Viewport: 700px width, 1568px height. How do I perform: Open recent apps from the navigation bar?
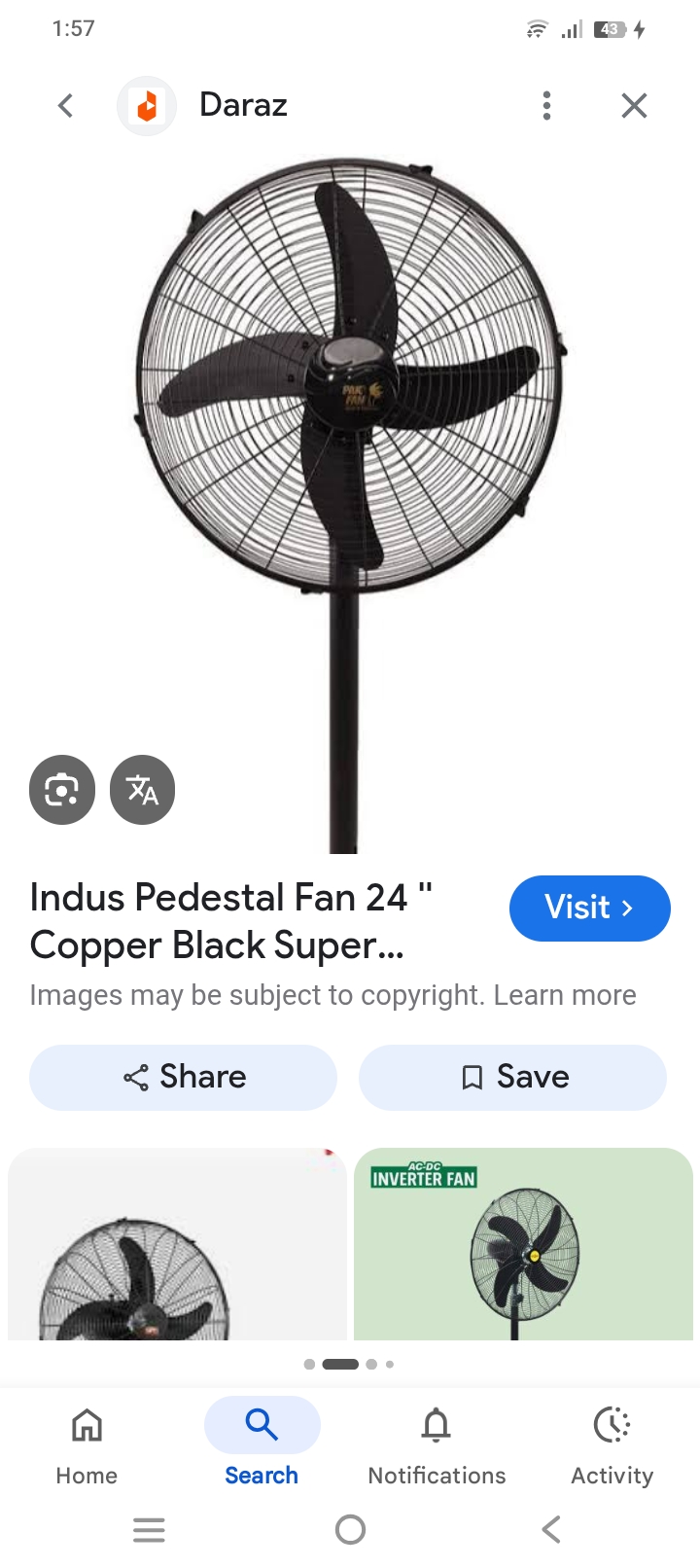pos(149,1529)
